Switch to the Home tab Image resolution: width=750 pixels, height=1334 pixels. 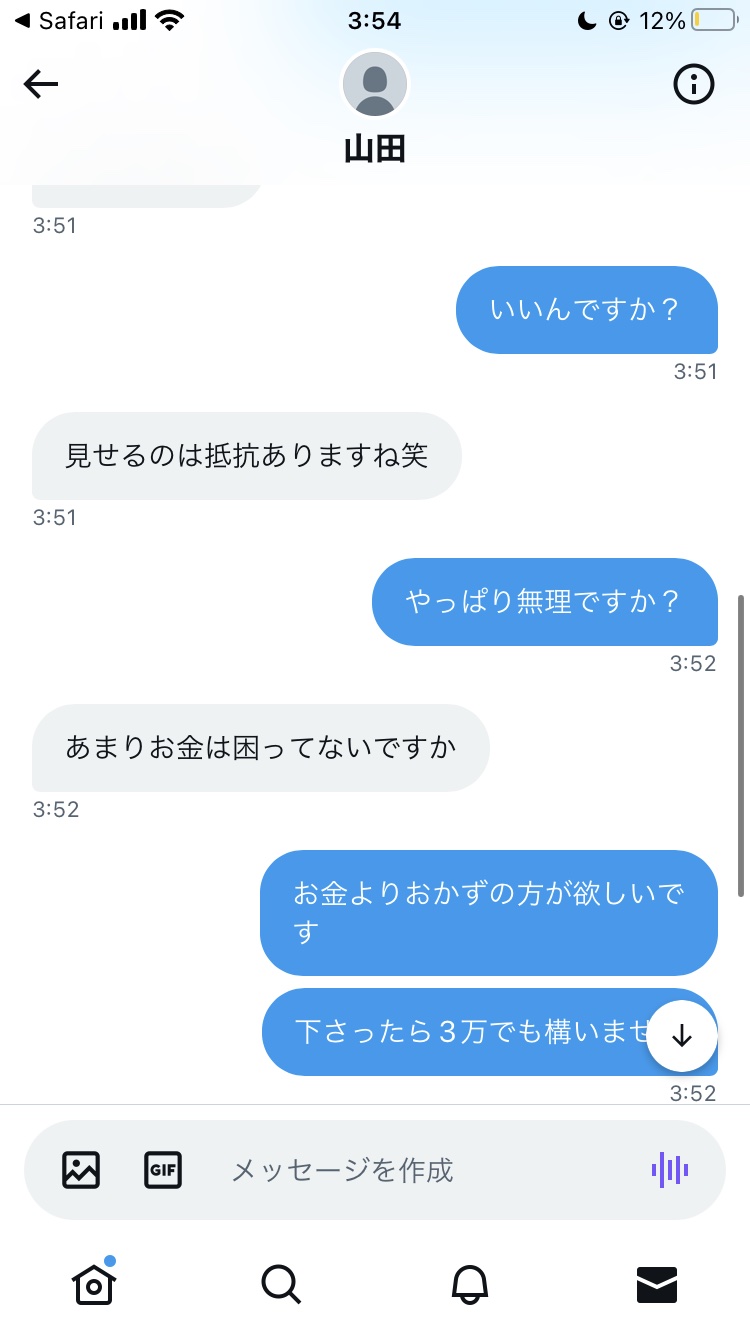click(94, 1283)
